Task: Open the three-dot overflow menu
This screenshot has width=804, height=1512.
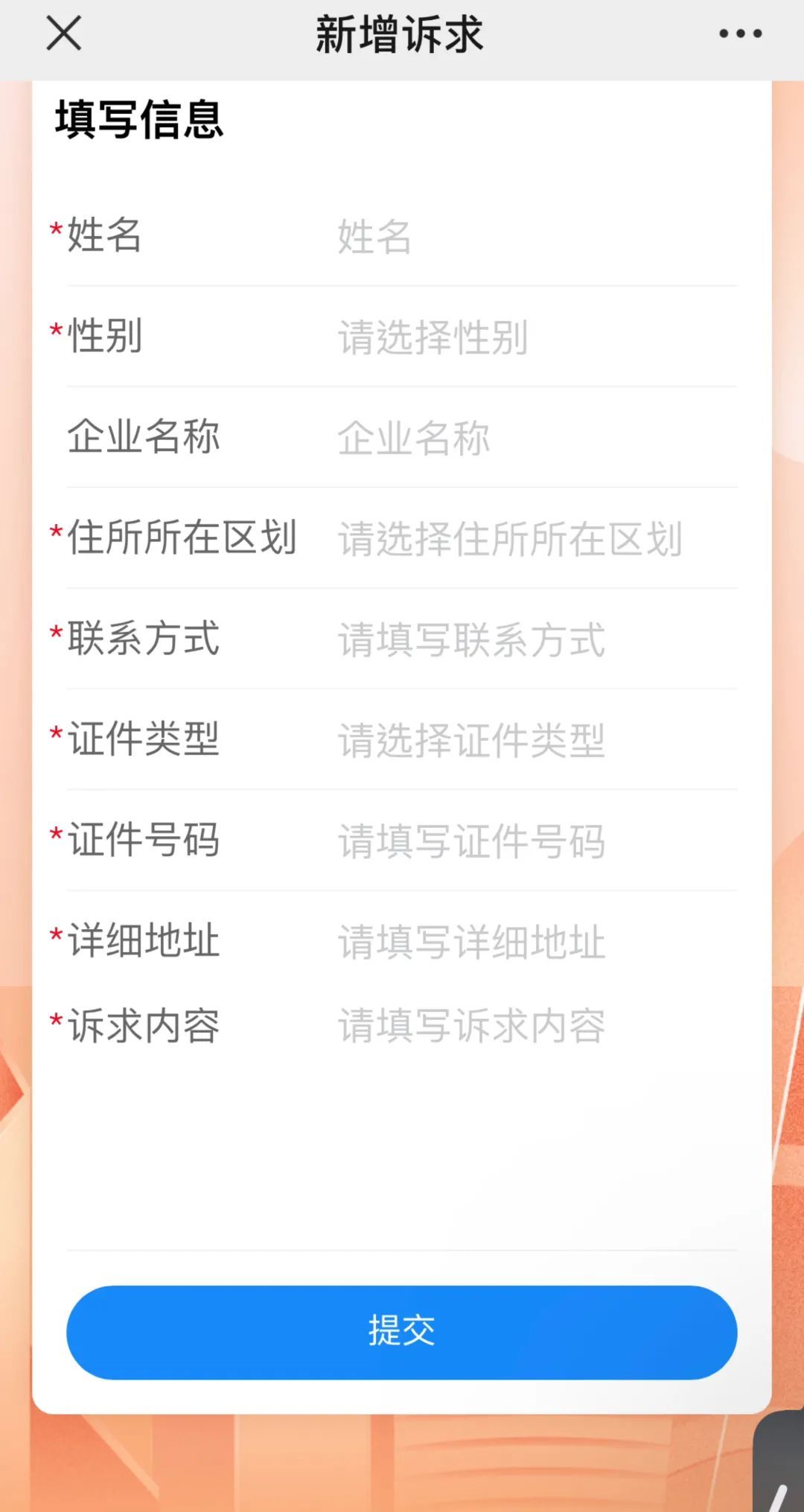Action: [x=740, y=34]
